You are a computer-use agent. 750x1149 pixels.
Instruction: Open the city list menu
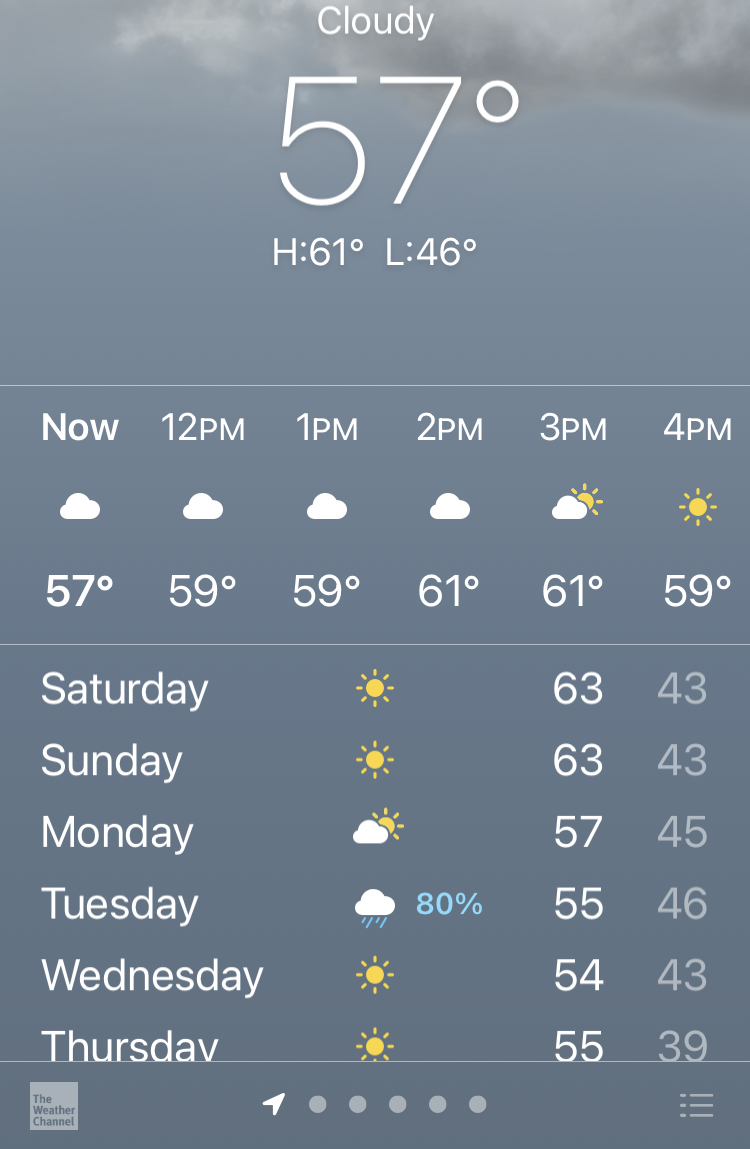696,1105
